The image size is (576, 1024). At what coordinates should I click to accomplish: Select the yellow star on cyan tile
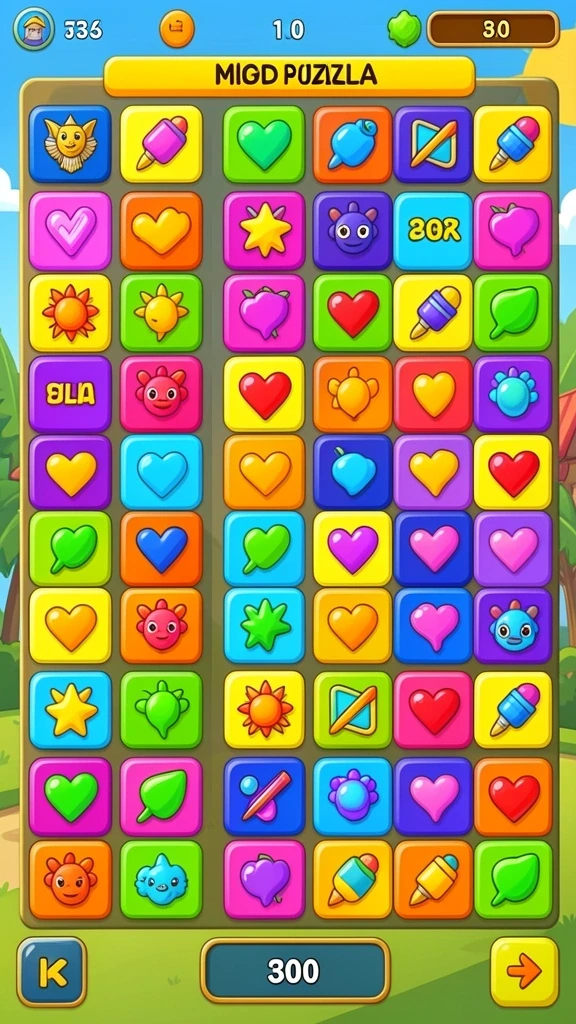[70, 710]
